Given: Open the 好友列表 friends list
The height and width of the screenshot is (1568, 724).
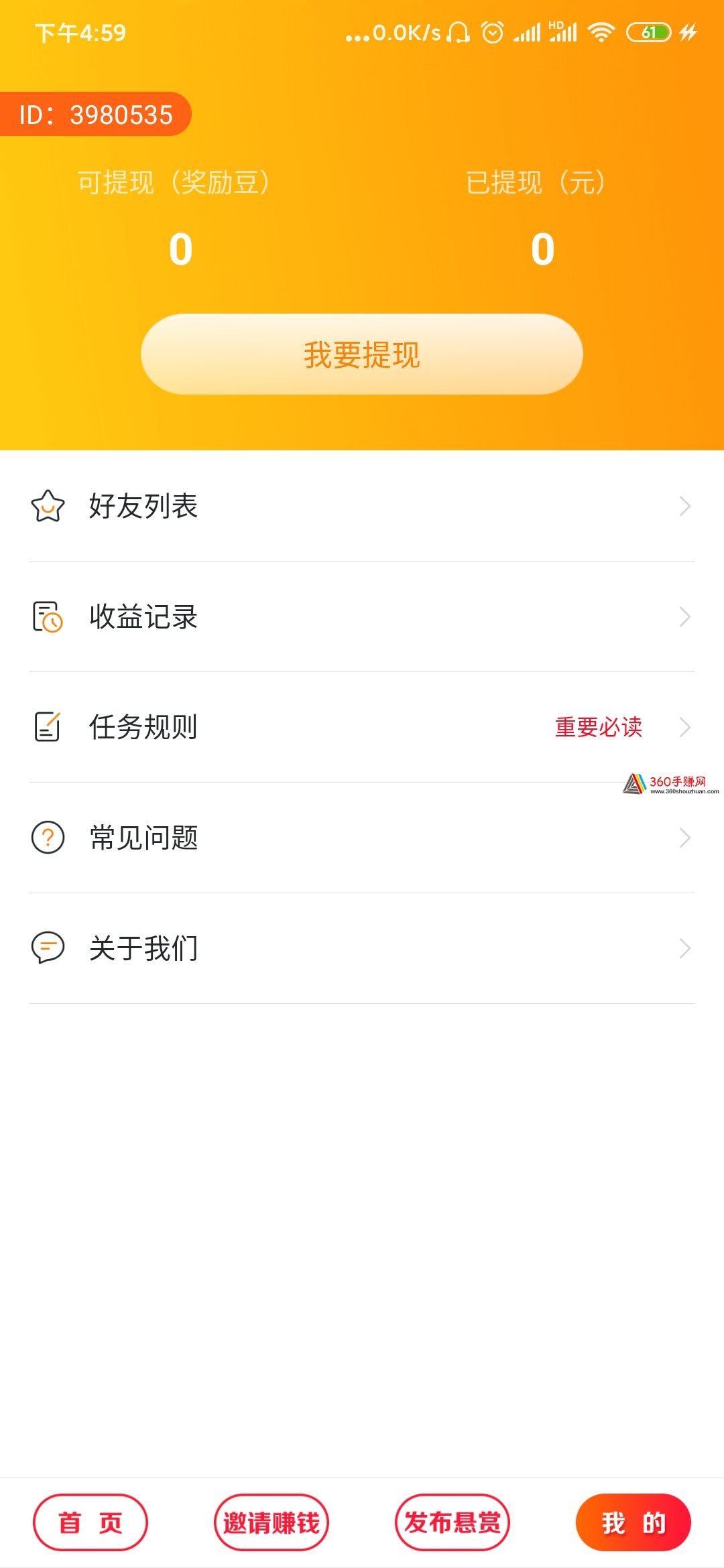Looking at the screenshot, I should tap(362, 506).
